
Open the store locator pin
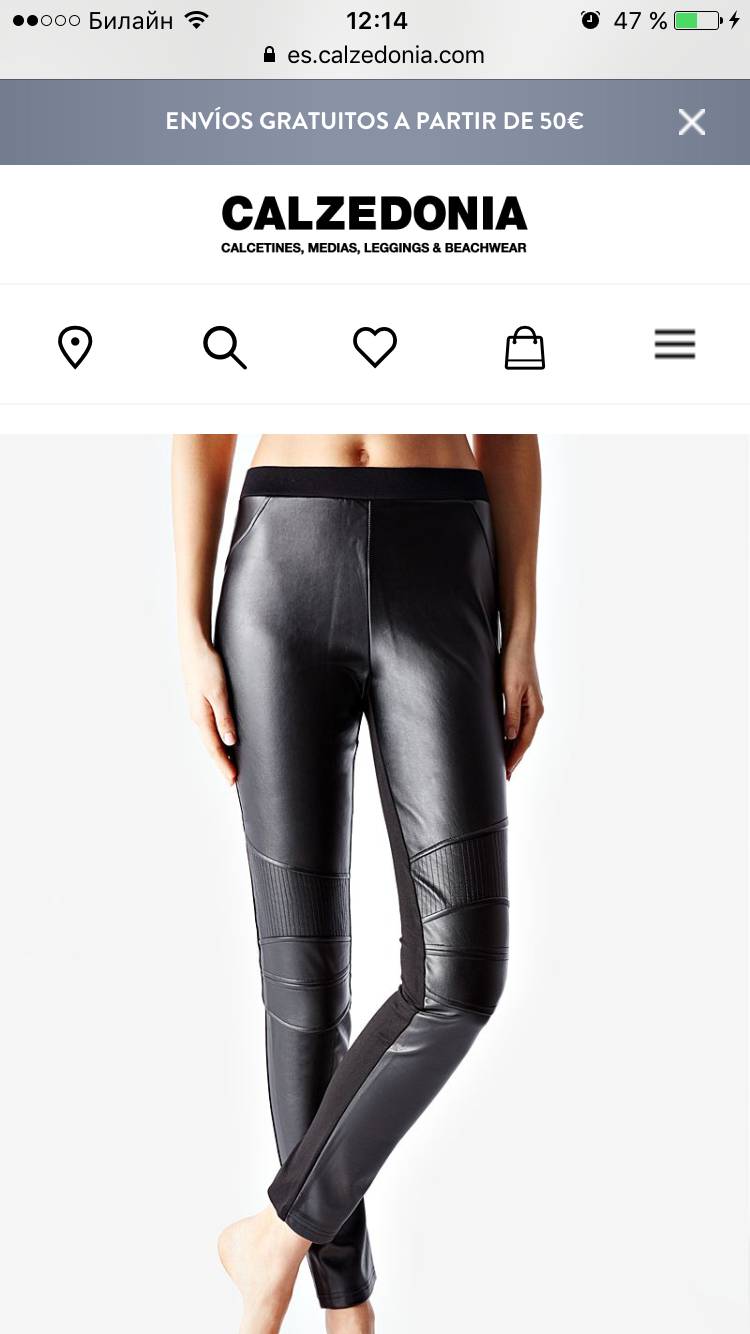(75, 347)
